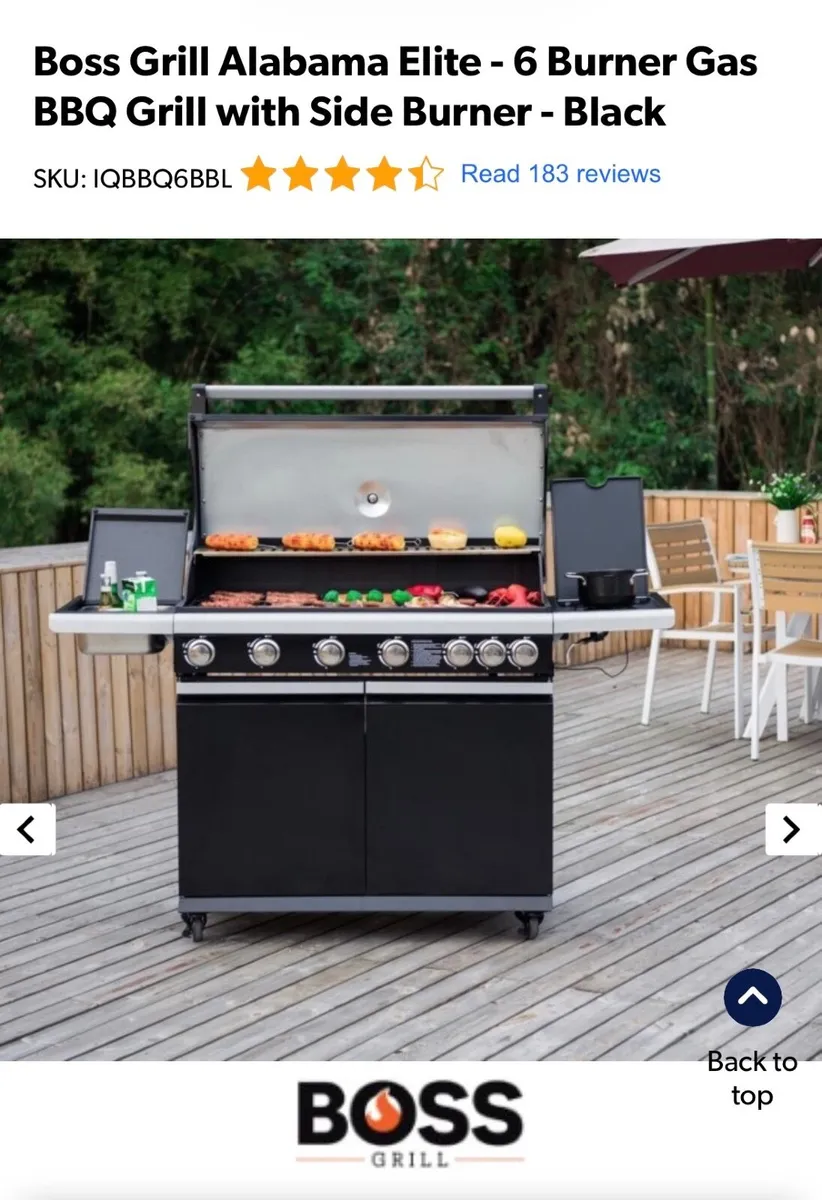
Task: Click the Back to top arrow icon
Action: tap(753, 997)
